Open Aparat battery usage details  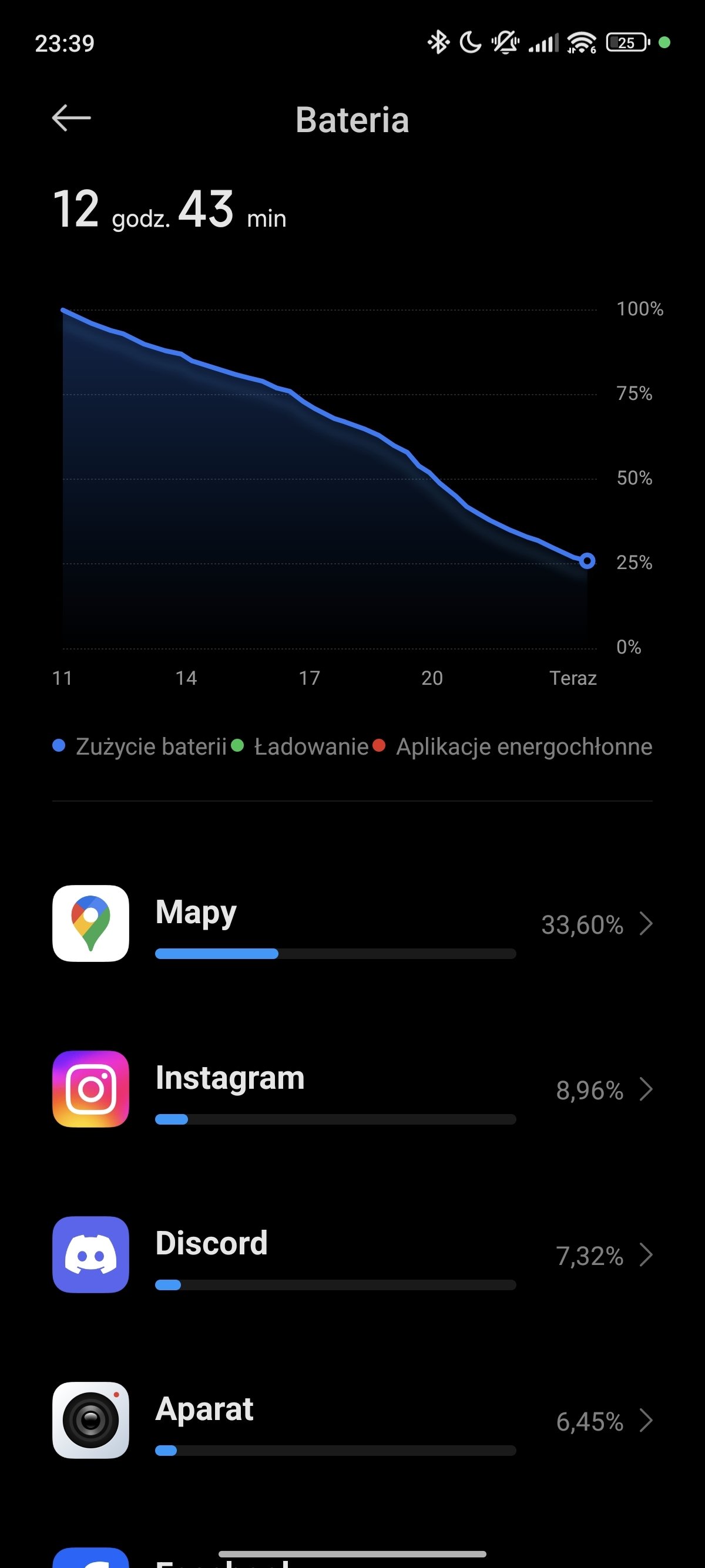coord(352,1420)
